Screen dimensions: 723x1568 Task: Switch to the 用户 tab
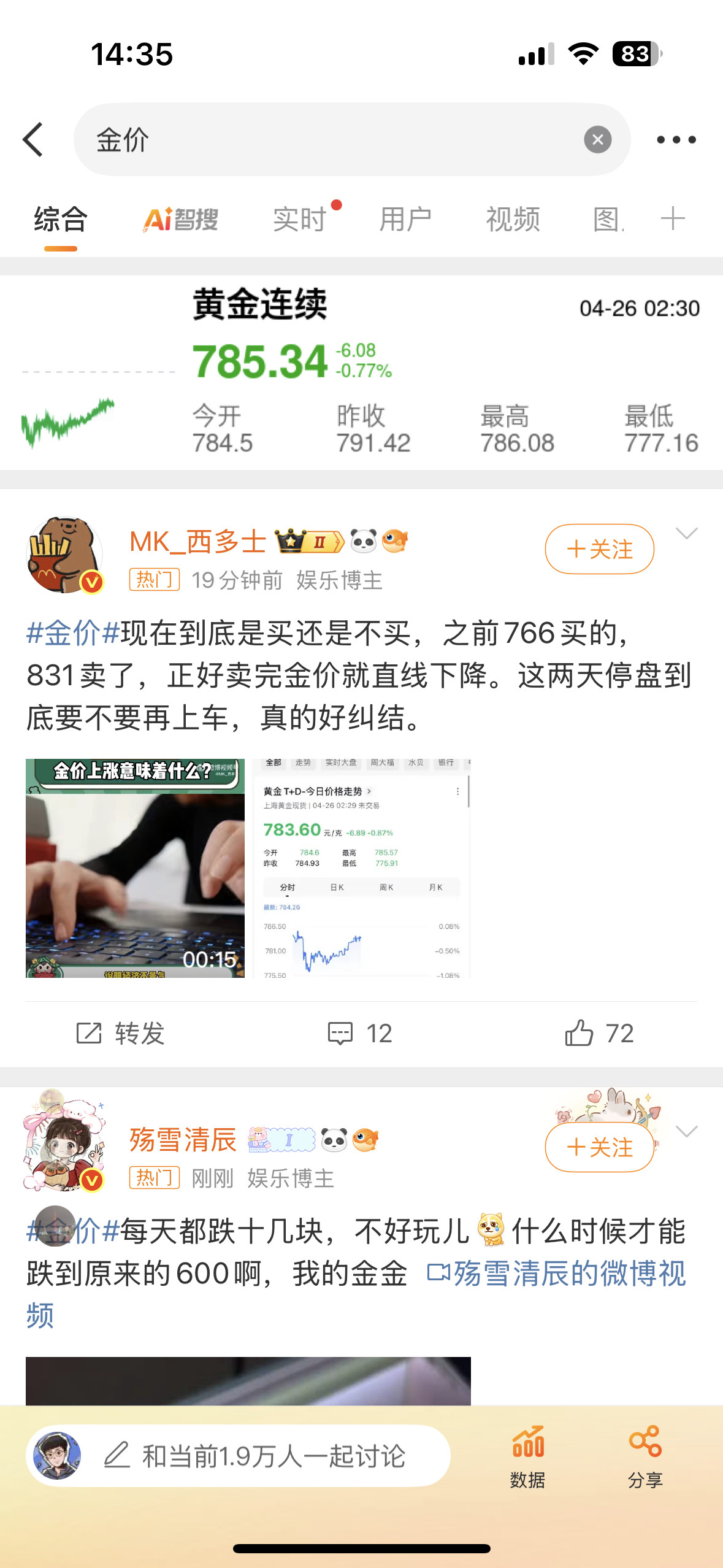coord(405,220)
